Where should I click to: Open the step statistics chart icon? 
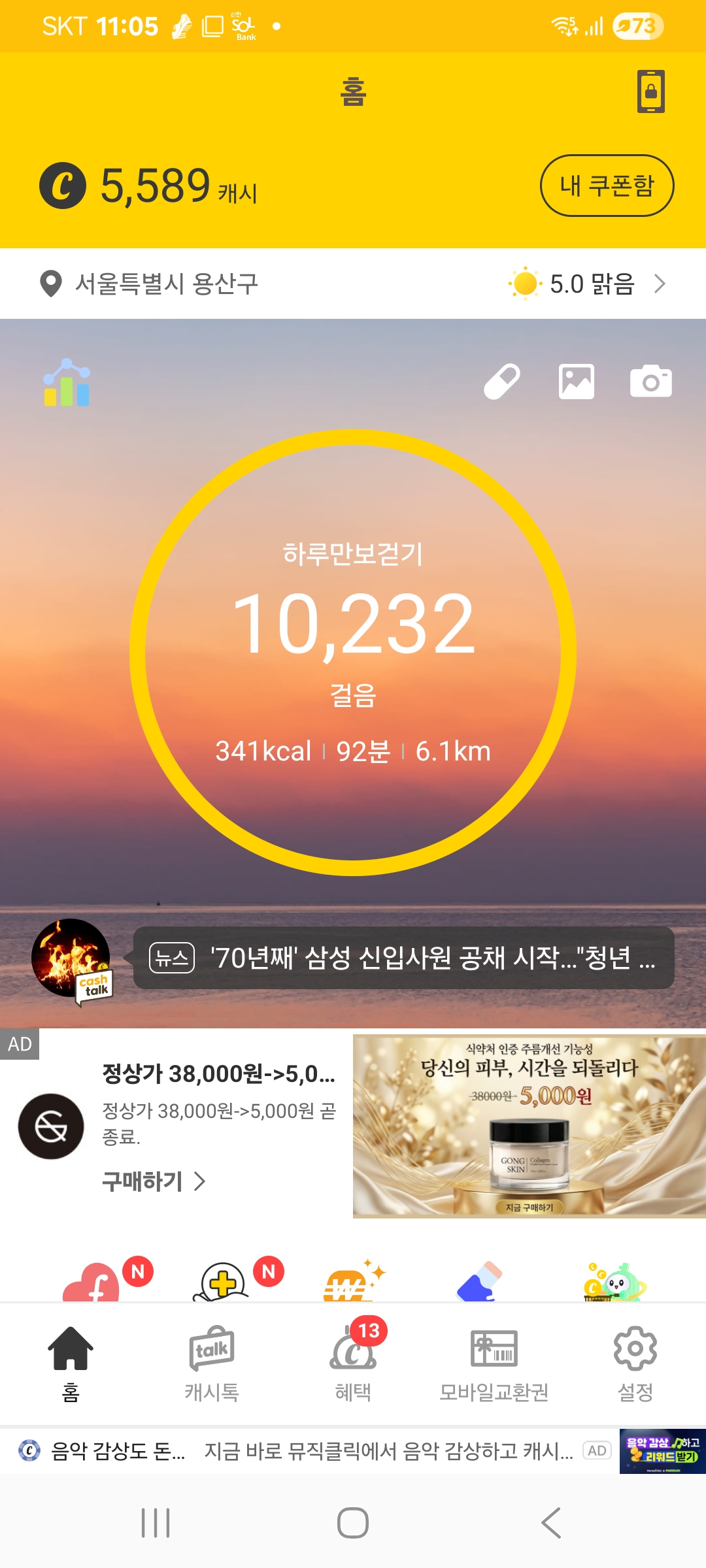(67, 383)
